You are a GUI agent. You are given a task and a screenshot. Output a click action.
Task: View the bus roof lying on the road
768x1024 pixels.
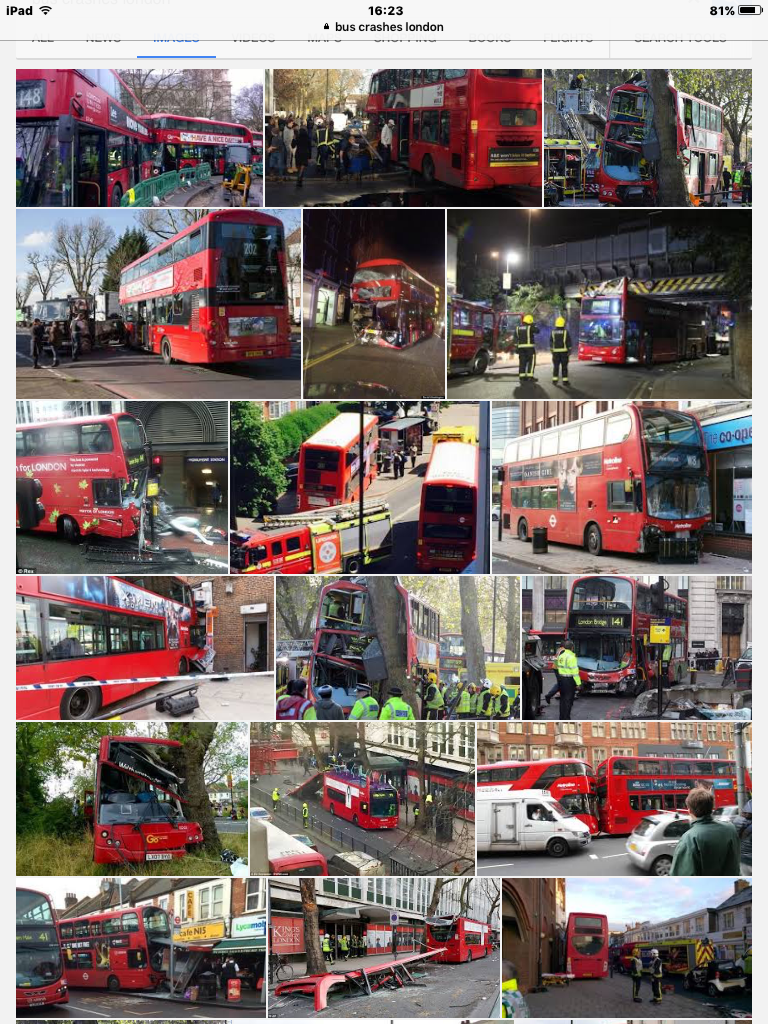pyautogui.click(x=384, y=948)
